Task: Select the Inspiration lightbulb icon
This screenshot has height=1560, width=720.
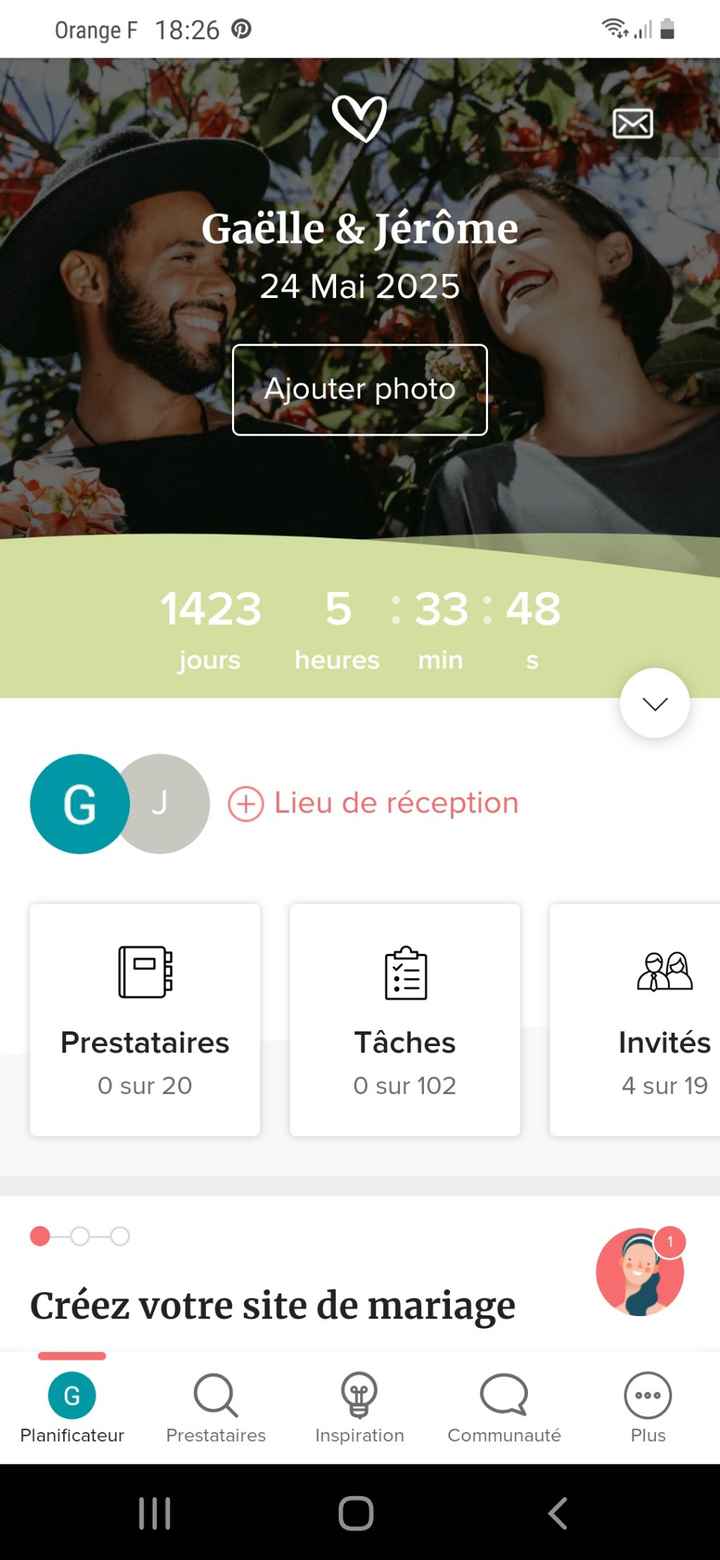Action: [359, 1395]
